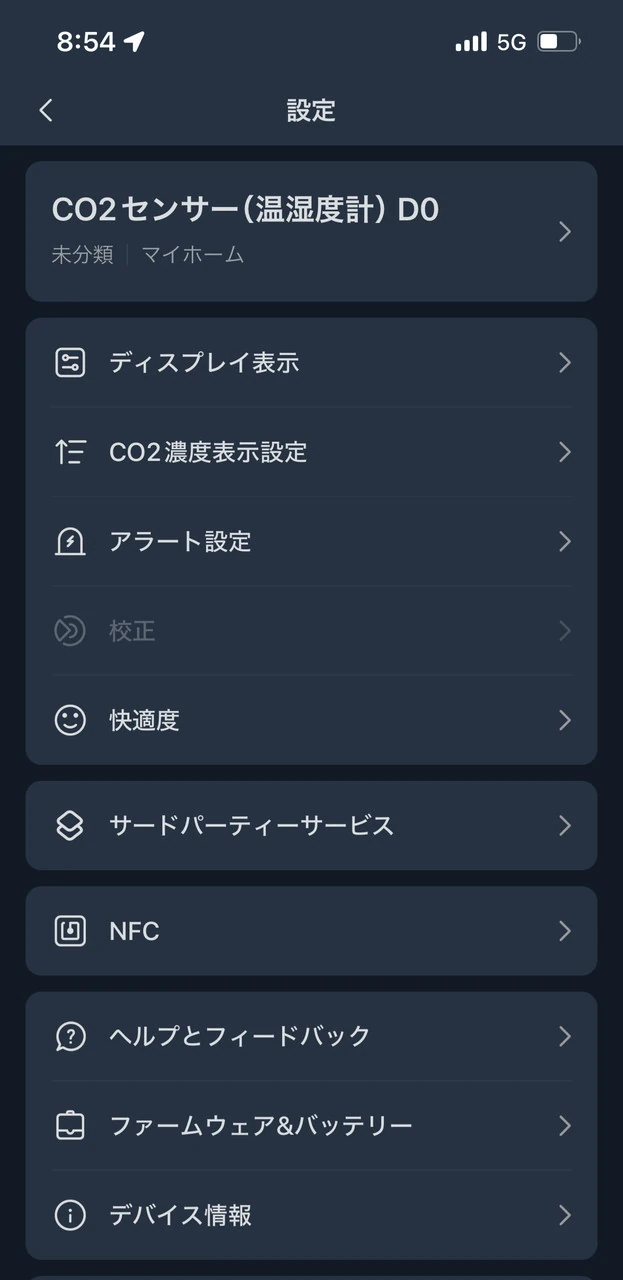Open ヘルプとフィードバック
This screenshot has height=1280, width=623.
[310, 1036]
